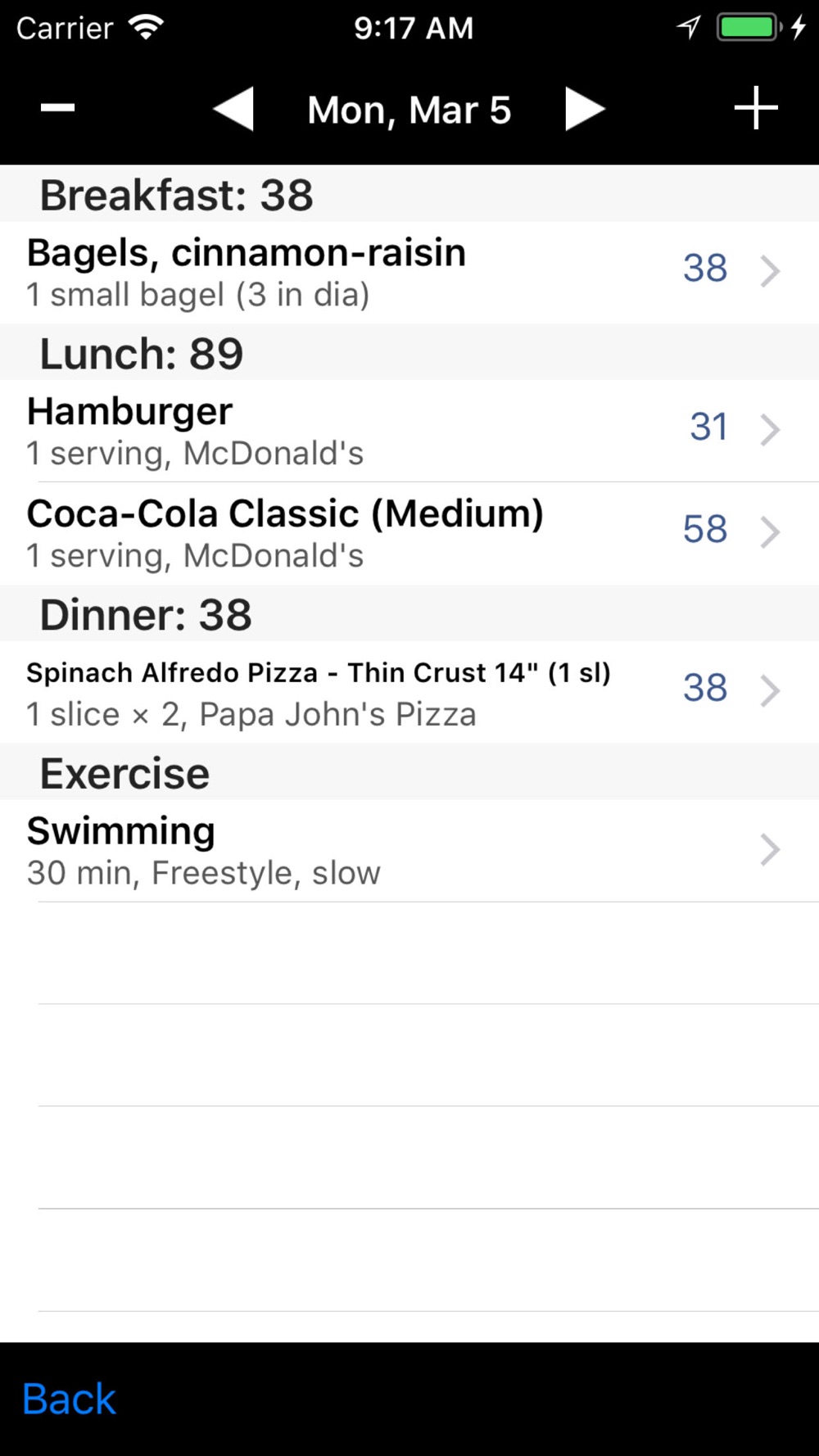Viewport: 819px width, 1456px height.
Task: Open the Spinach Alfredo Pizza entry
Action: pos(409,692)
